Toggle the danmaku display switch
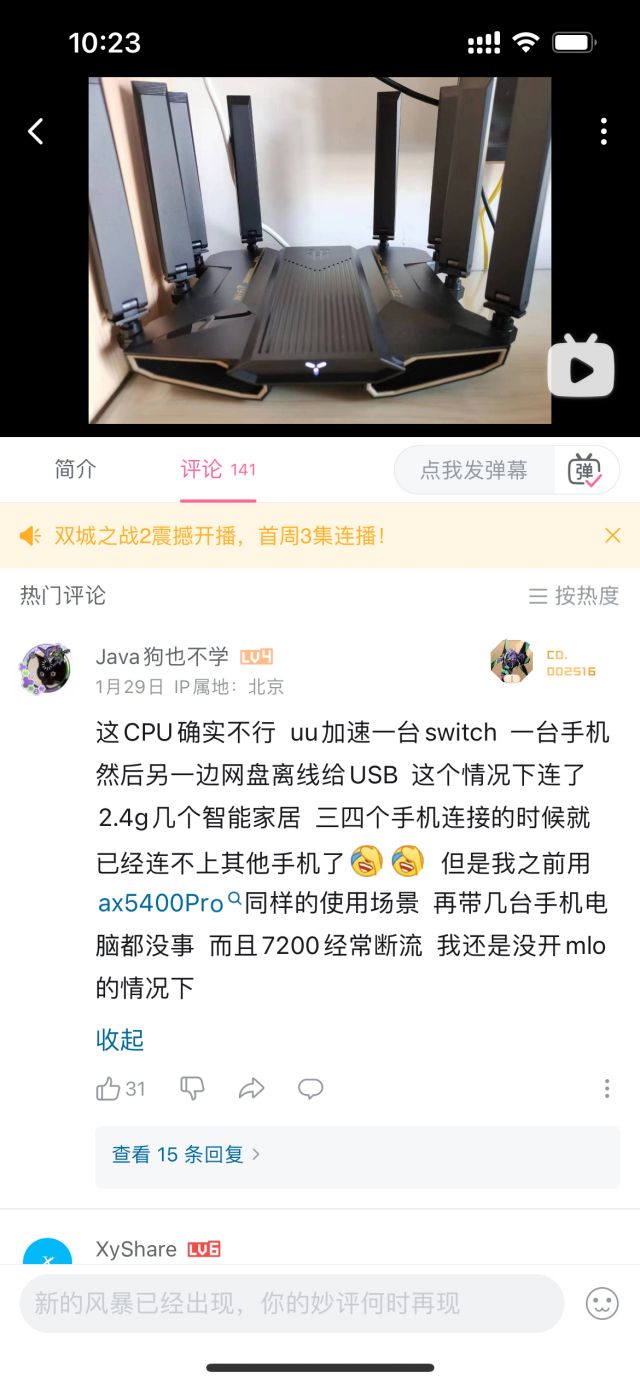The height and width of the screenshot is (1385, 640). [x=585, y=470]
